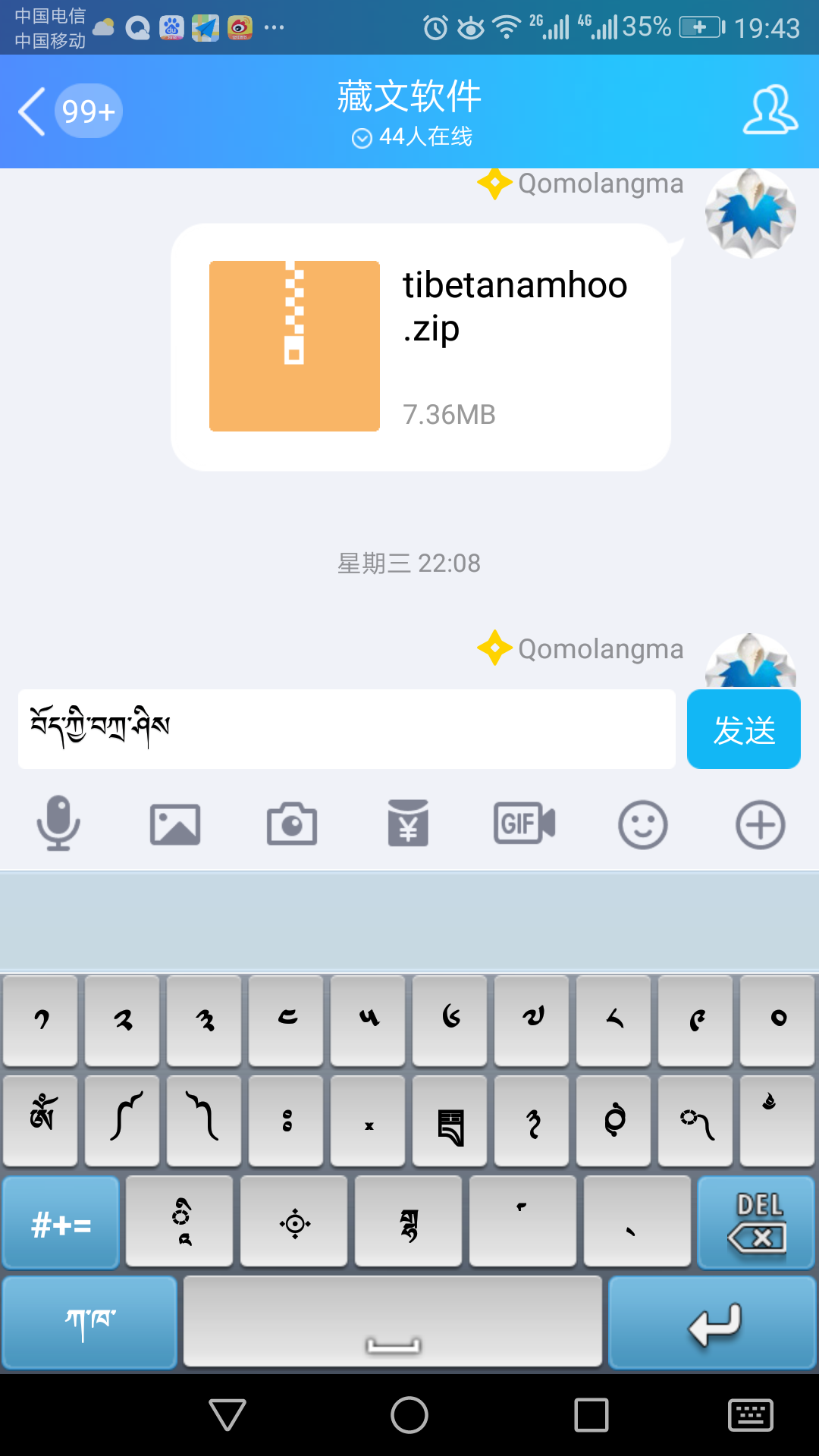Tap the zip archive icon in the message

[x=293, y=345]
